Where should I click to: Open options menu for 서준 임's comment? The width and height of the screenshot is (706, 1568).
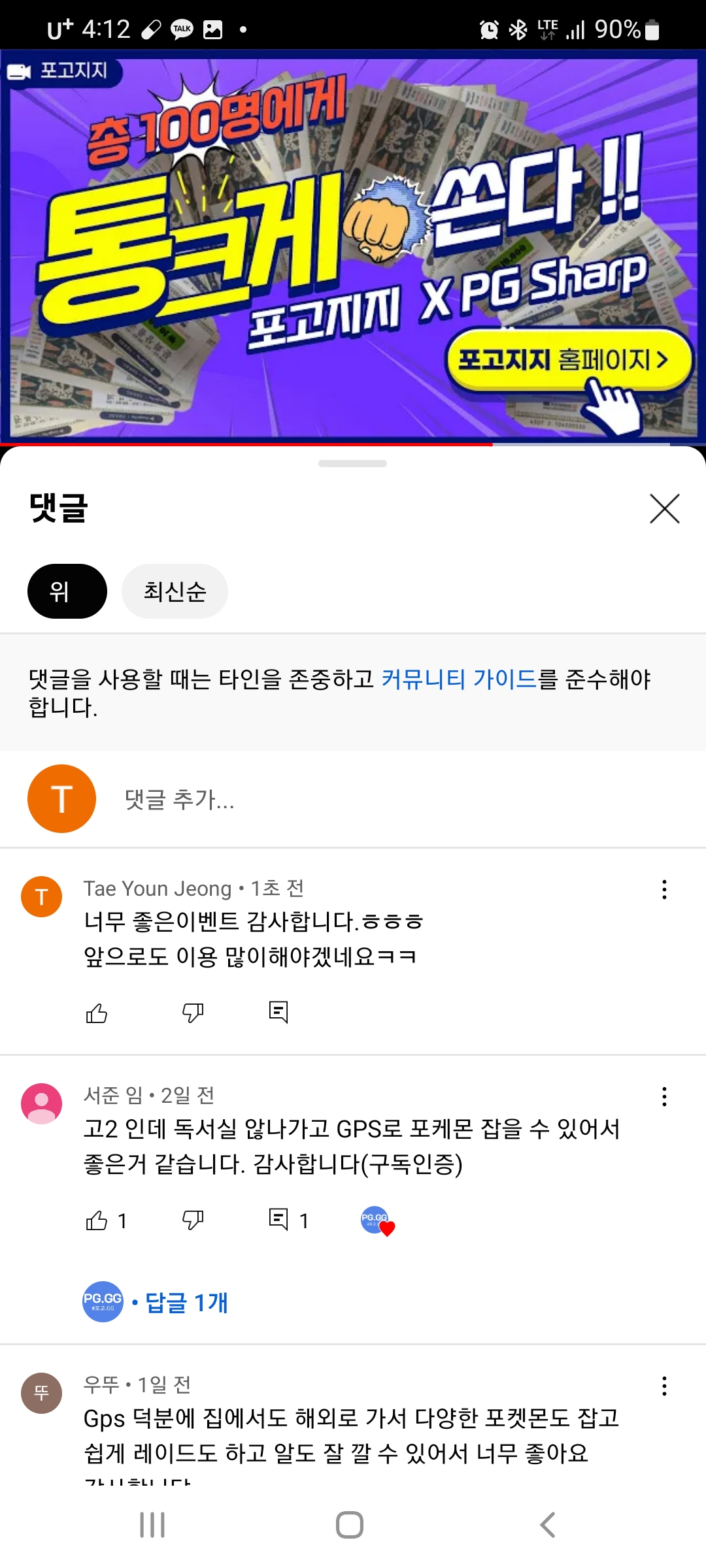[664, 1097]
